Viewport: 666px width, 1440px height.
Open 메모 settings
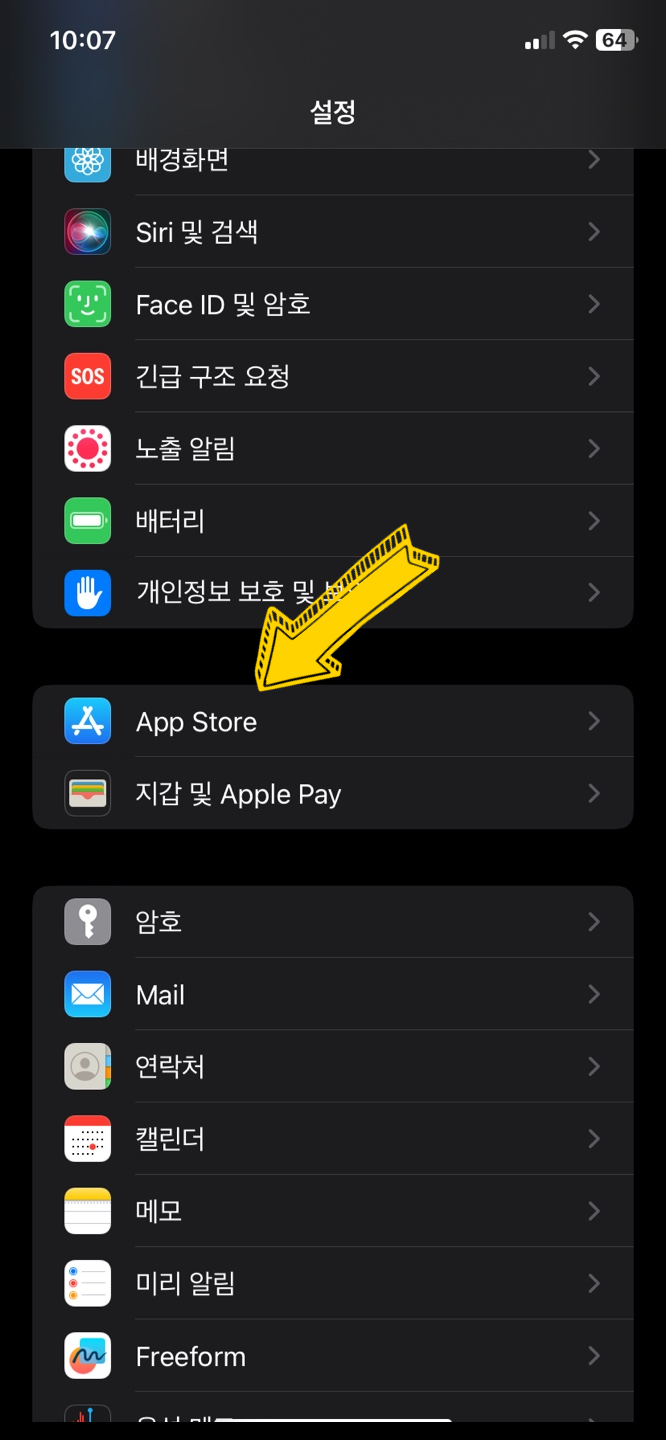pos(333,1210)
